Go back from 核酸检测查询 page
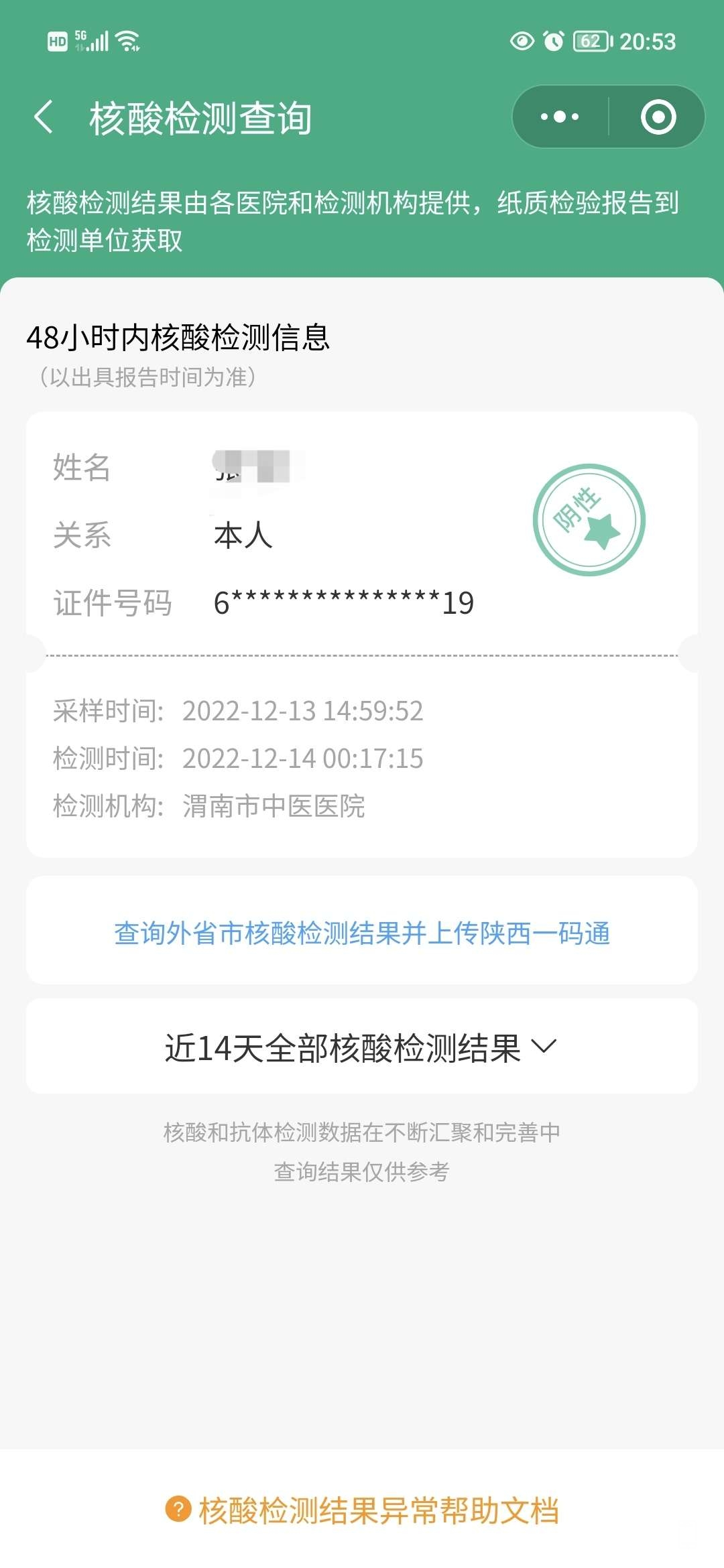 point(44,117)
